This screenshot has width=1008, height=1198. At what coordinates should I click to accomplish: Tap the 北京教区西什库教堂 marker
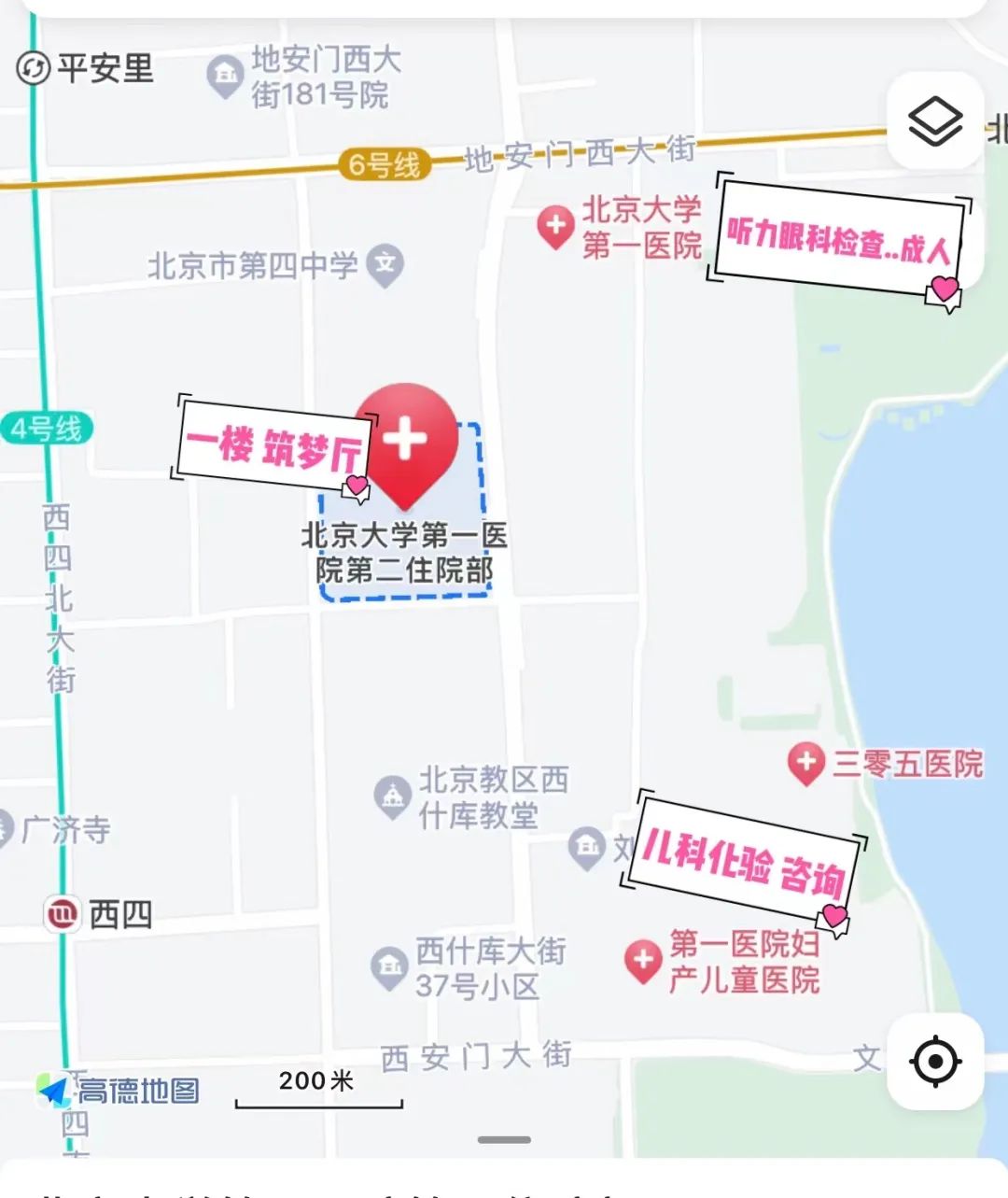click(393, 796)
